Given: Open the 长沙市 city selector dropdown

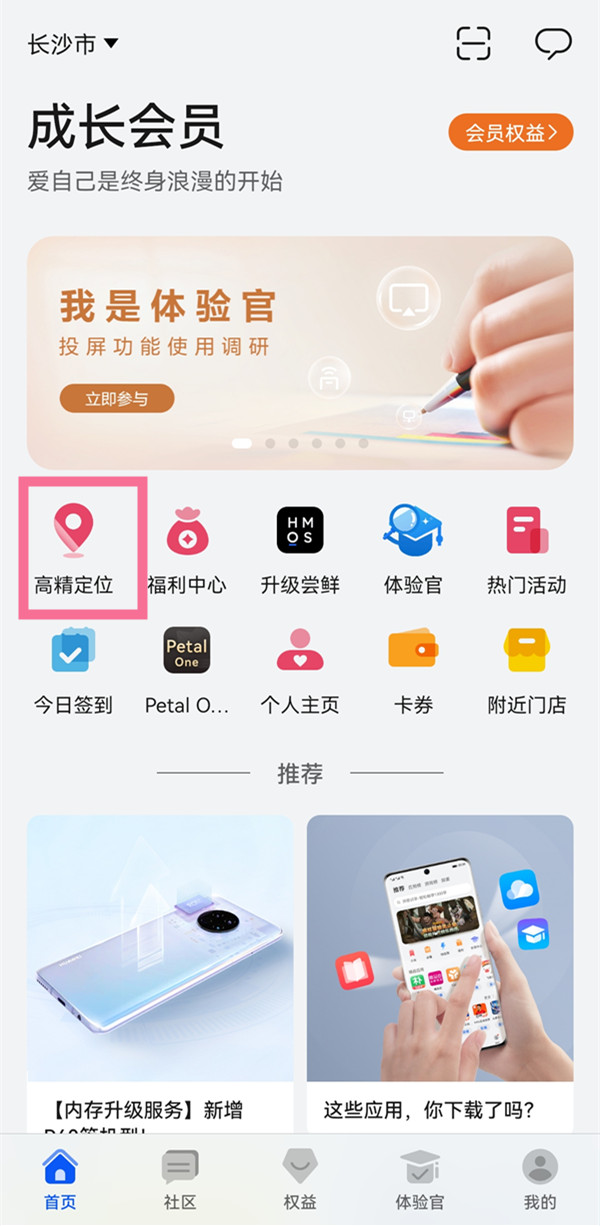Looking at the screenshot, I should click(73, 45).
